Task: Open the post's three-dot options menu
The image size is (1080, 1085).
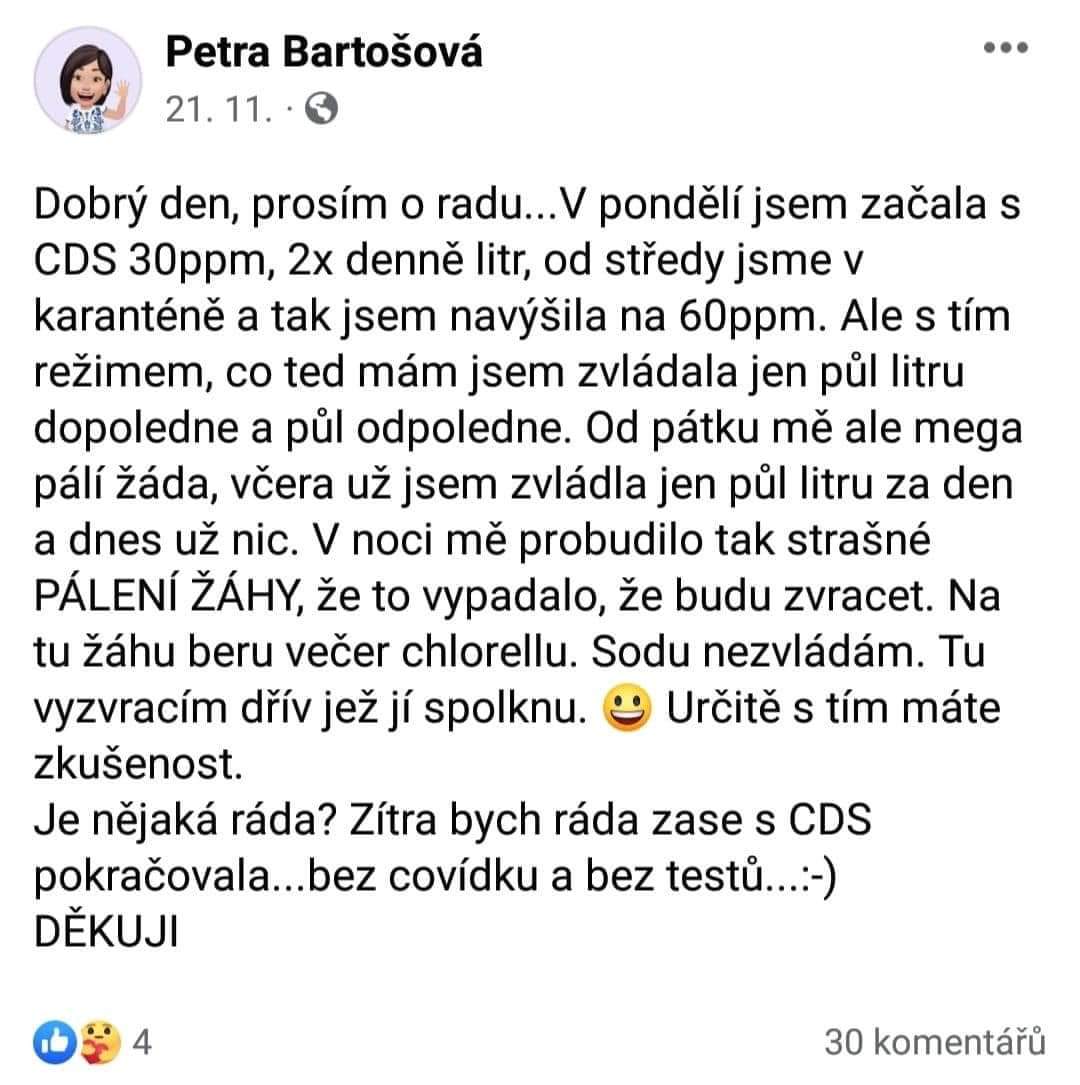Action: click(x=1005, y=48)
